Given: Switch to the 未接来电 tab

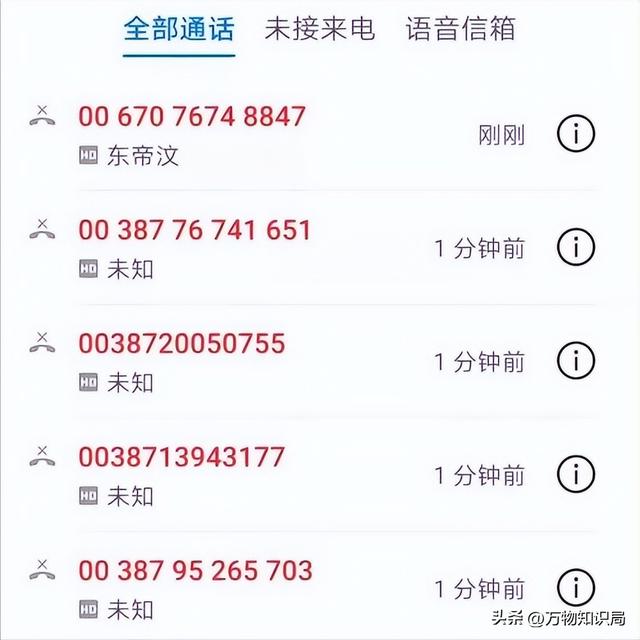Looking at the screenshot, I should coord(319,29).
